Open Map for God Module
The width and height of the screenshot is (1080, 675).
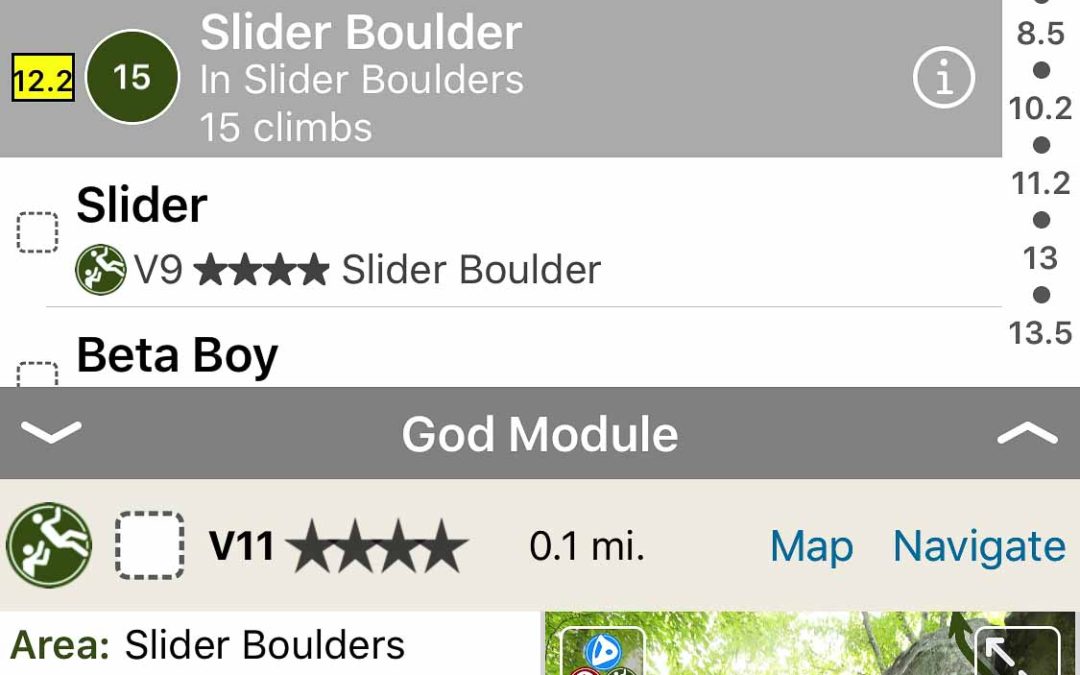pos(811,546)
